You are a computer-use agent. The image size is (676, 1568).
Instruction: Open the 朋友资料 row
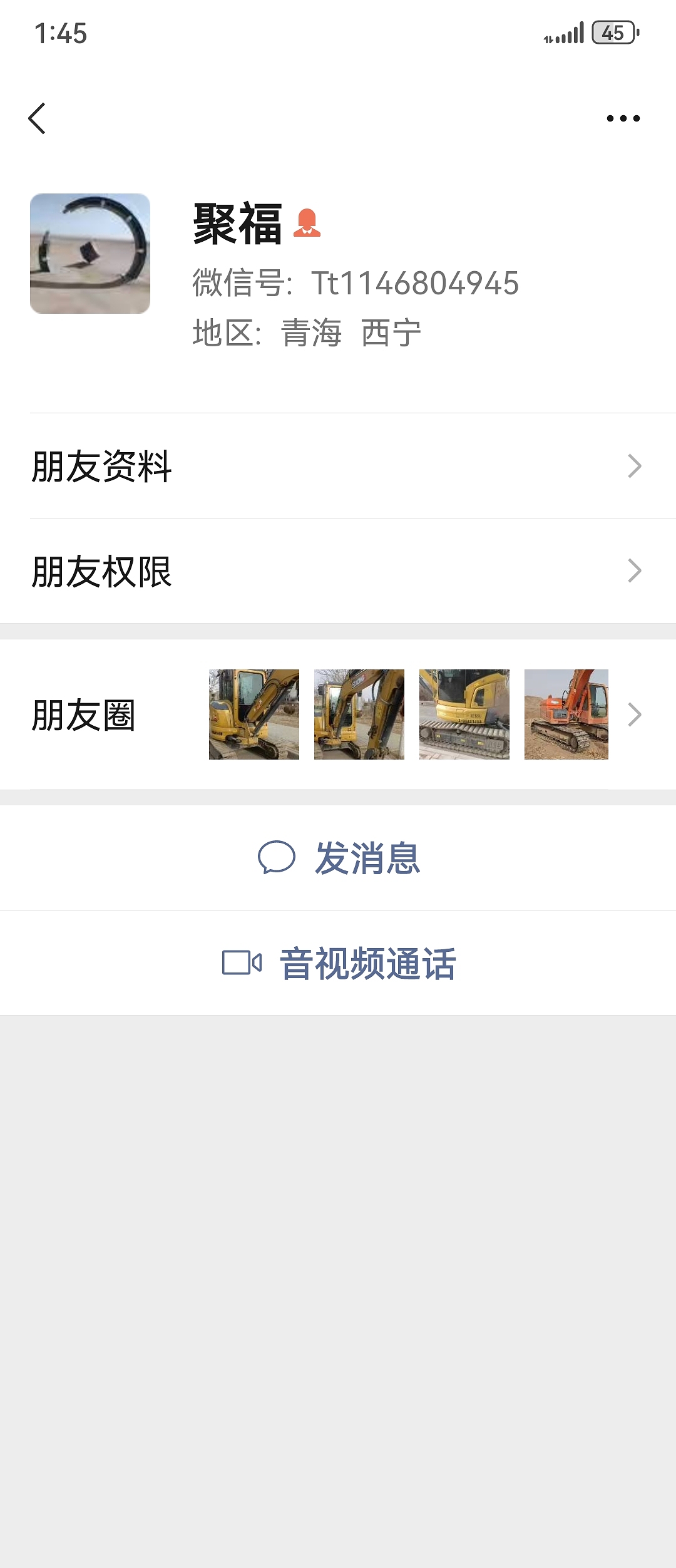point(338,466)
